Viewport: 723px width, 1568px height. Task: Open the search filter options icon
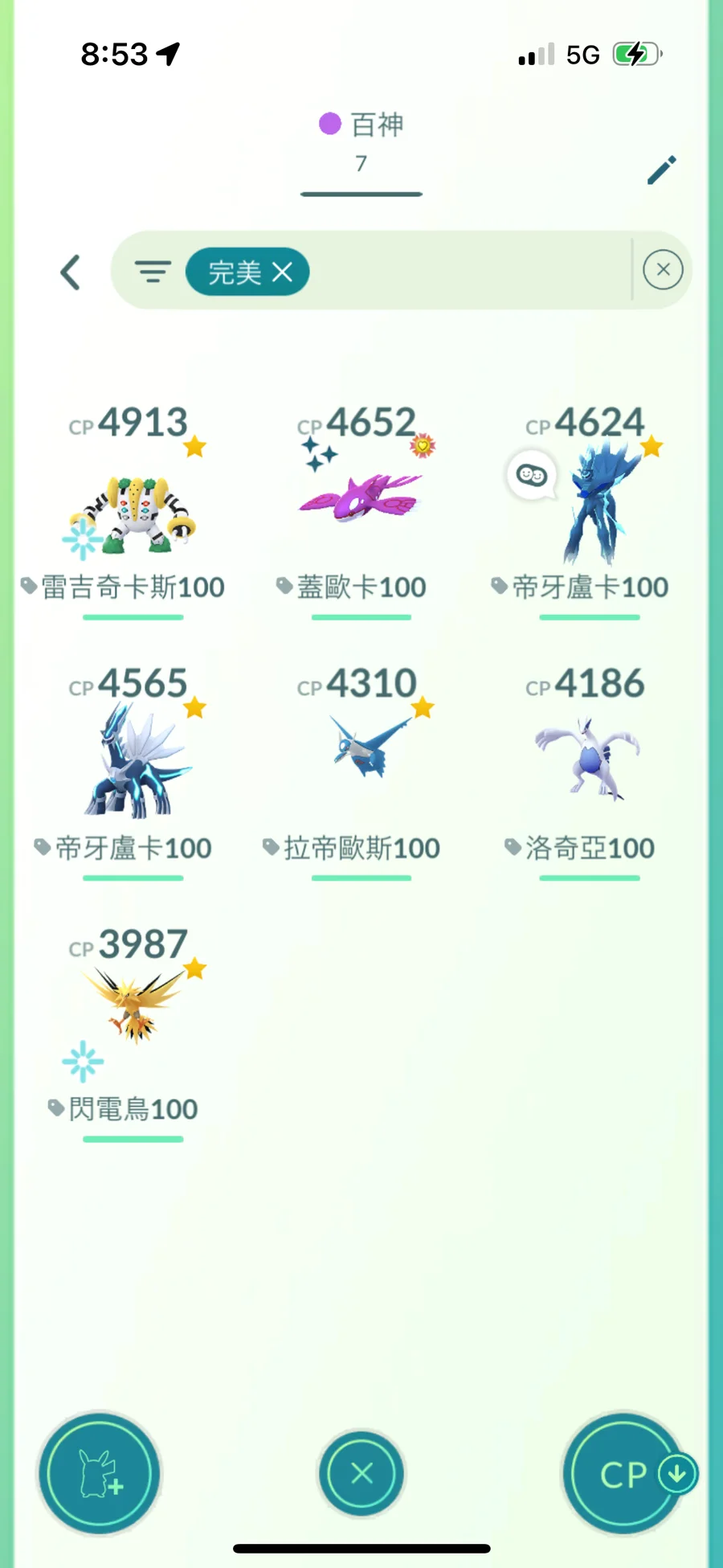[153, 272]
